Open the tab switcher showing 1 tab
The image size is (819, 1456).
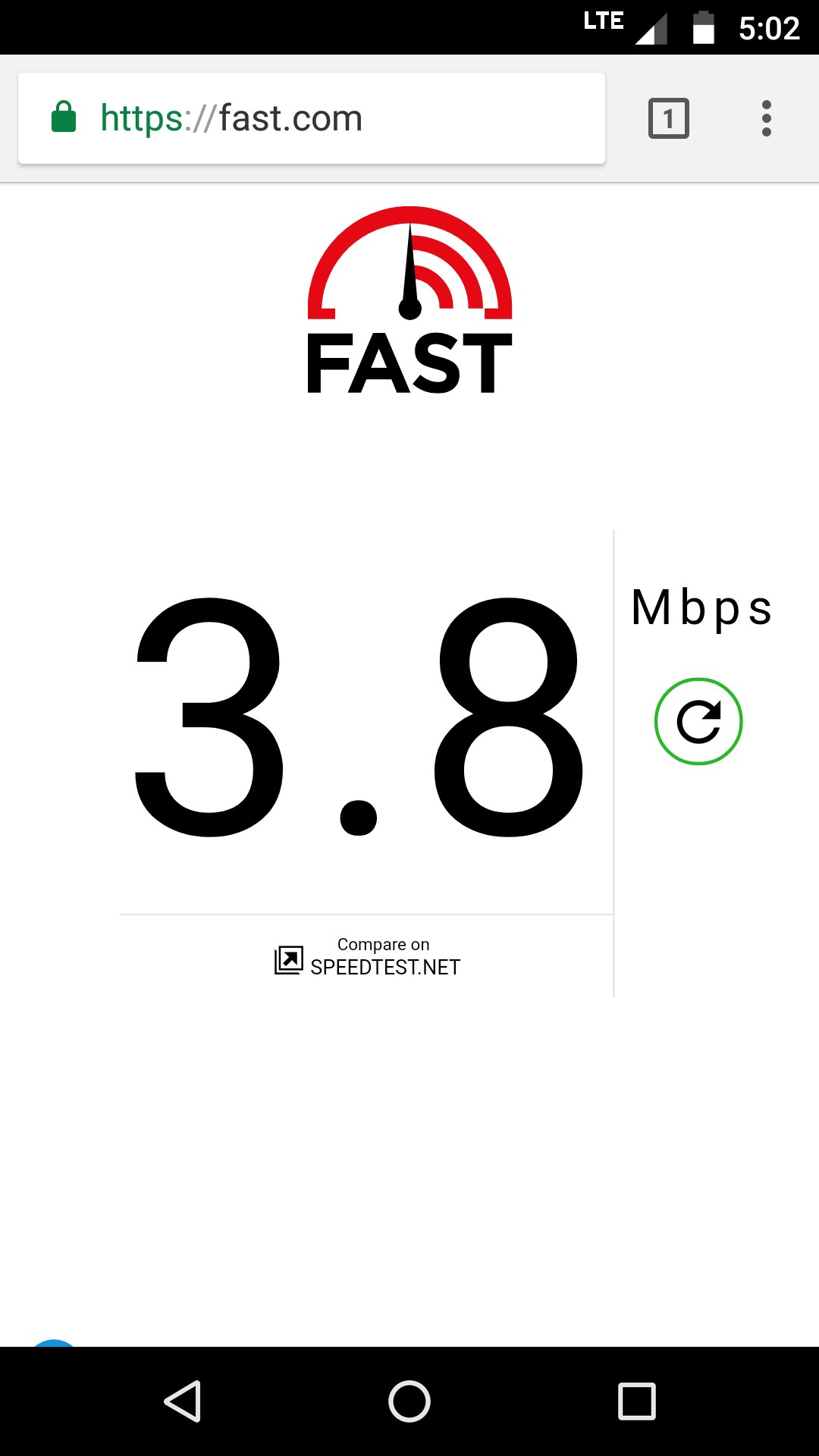(668, 118)
